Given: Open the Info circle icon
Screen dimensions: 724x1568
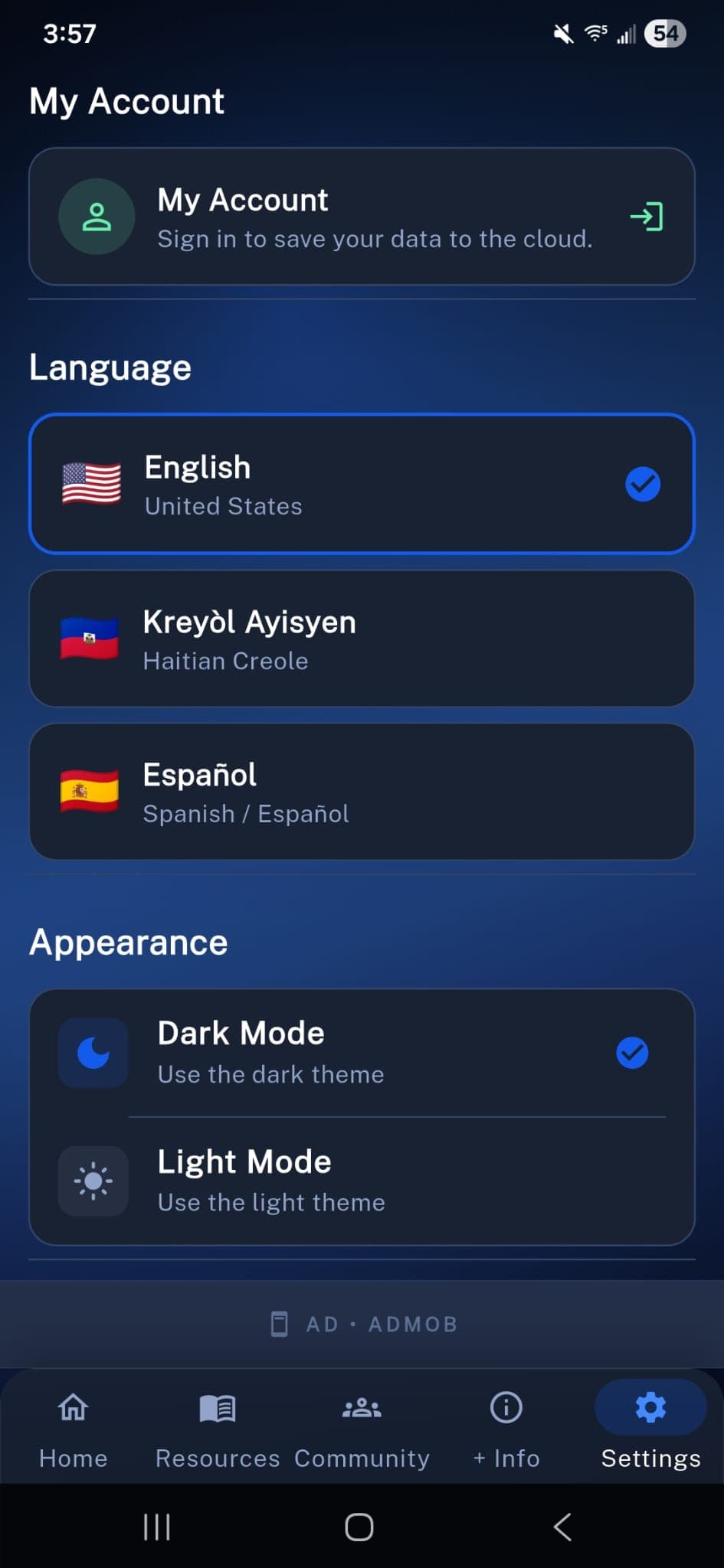Looking at the screenshot, I should click(x=506, y=1407).
